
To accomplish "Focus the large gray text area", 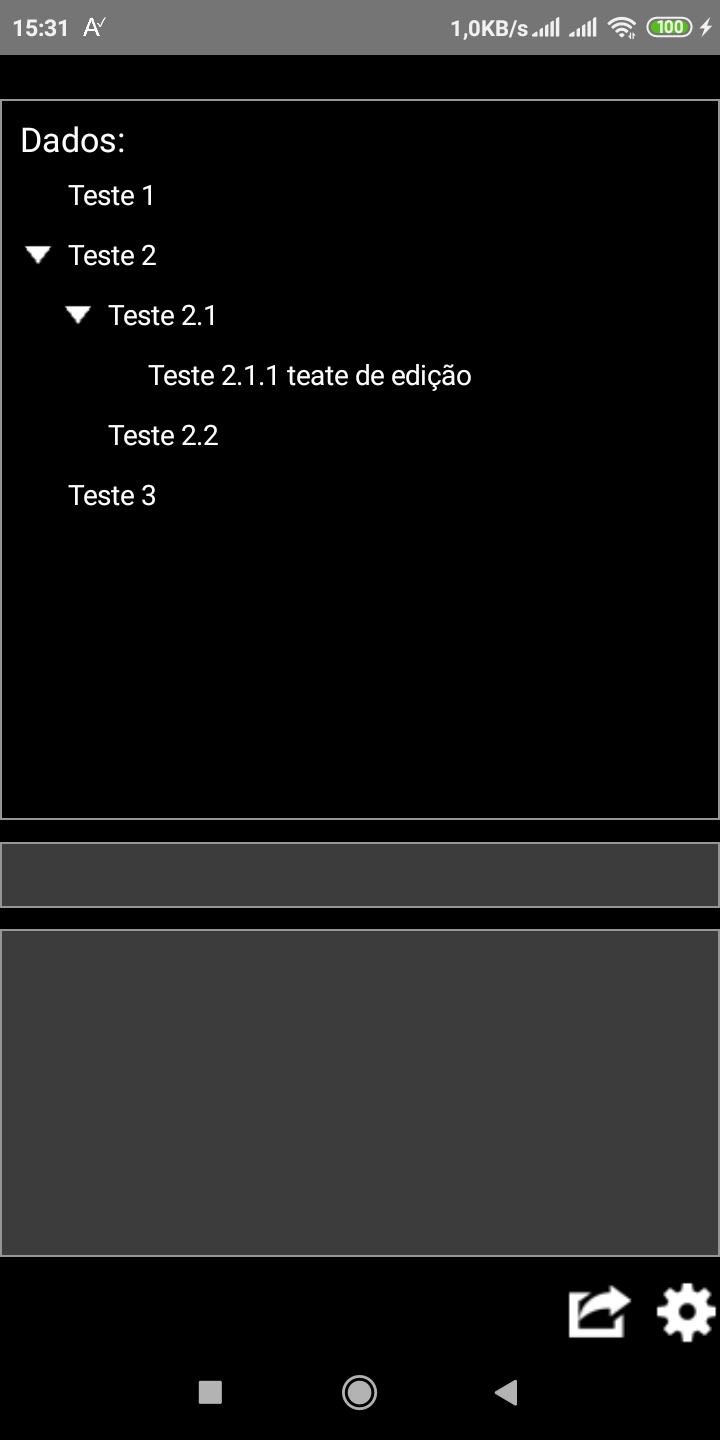I will [x=360, y=1092].
